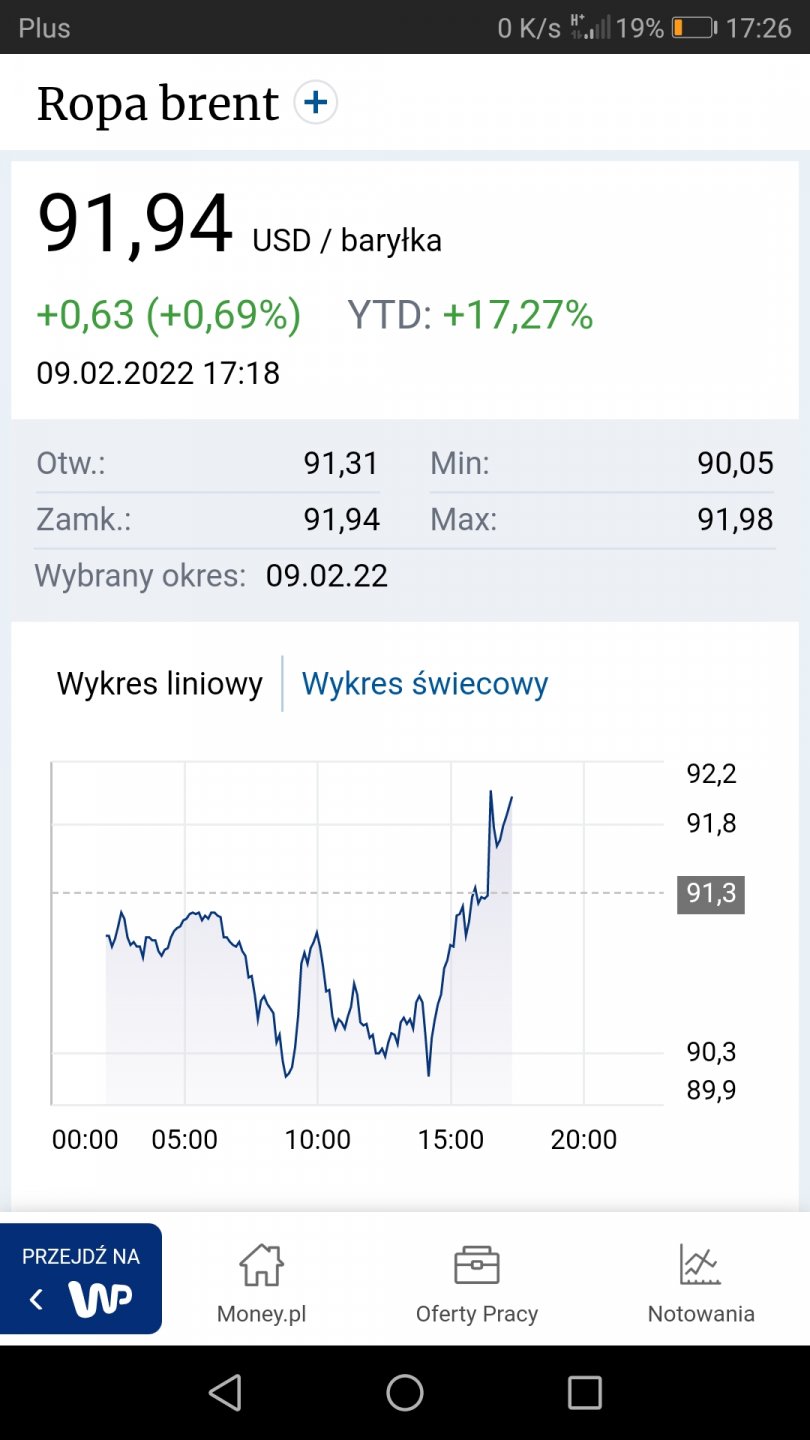The image size is (810, 1440).
Task: Tap the system back button
Action: [x=225, y=1392]
